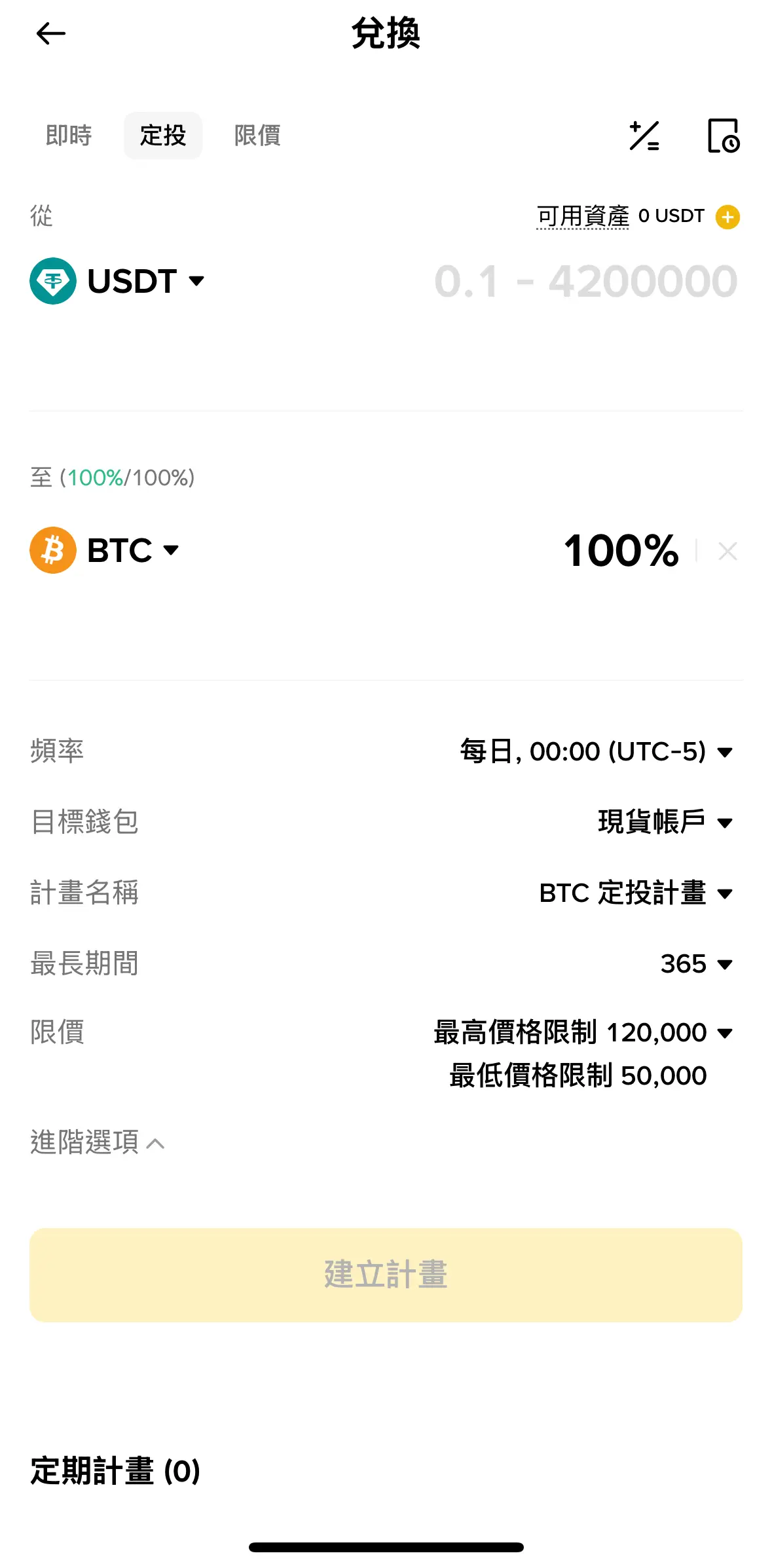The width and height of the screenshot is (772, 1568).
Task: Go back from the 兌換 screen
Action: [50, 33]
